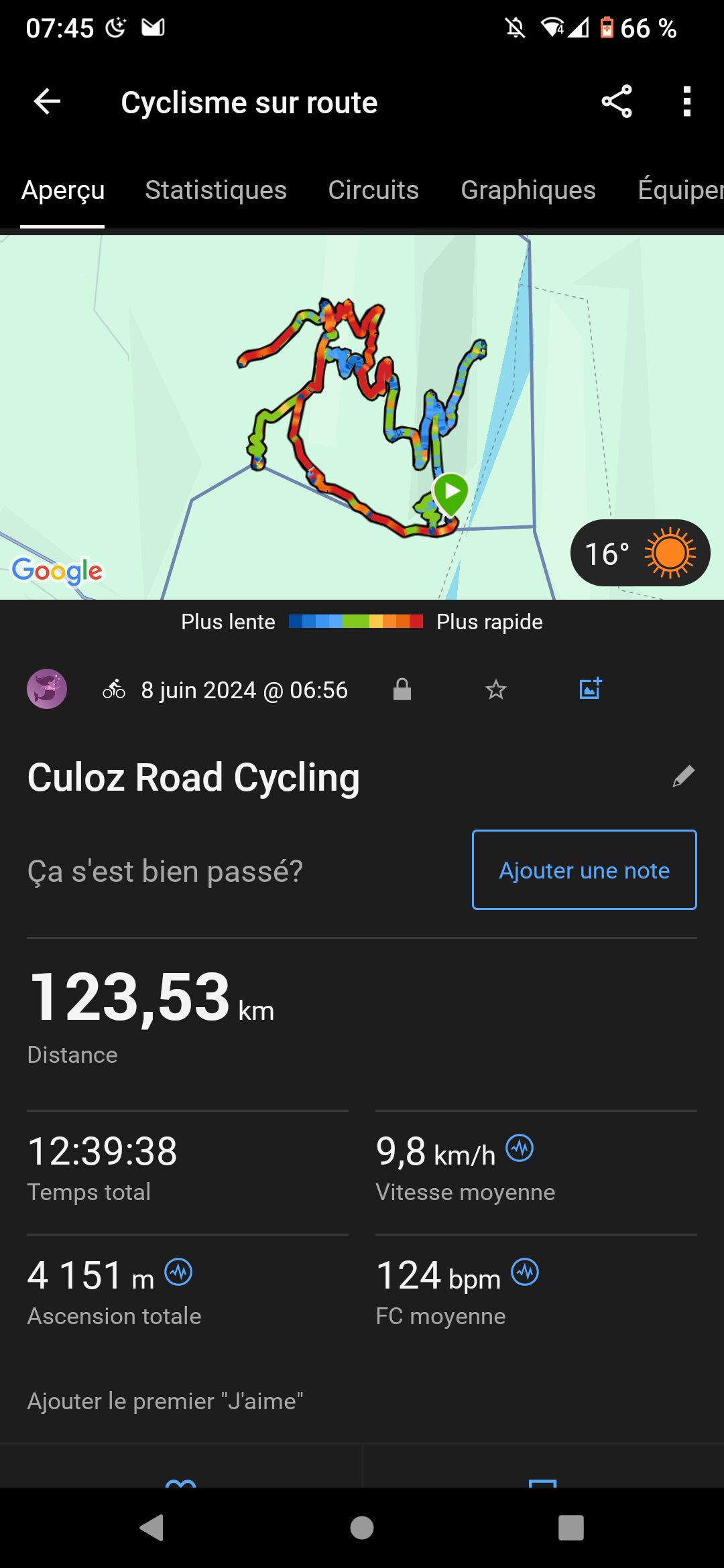Open info icon beside Ascension totale
This screenshot has width=724, height=1568.
(178, 1272)
